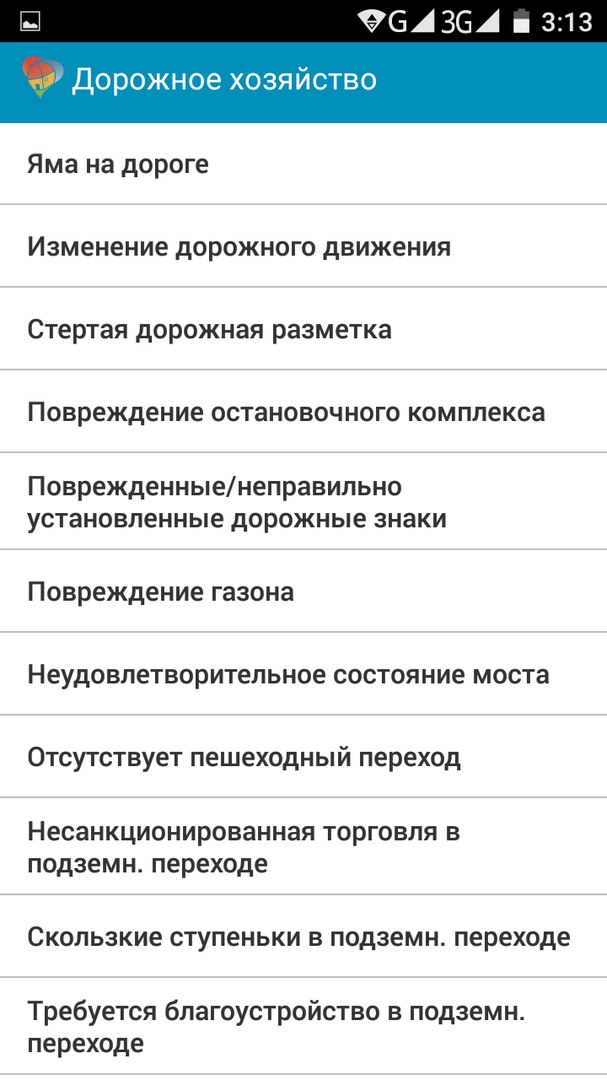Screen dimensions: 607x1080
Task: Choose 'Несанкционированная торговля в подземн. переходе'
Action: click(303, 847)
